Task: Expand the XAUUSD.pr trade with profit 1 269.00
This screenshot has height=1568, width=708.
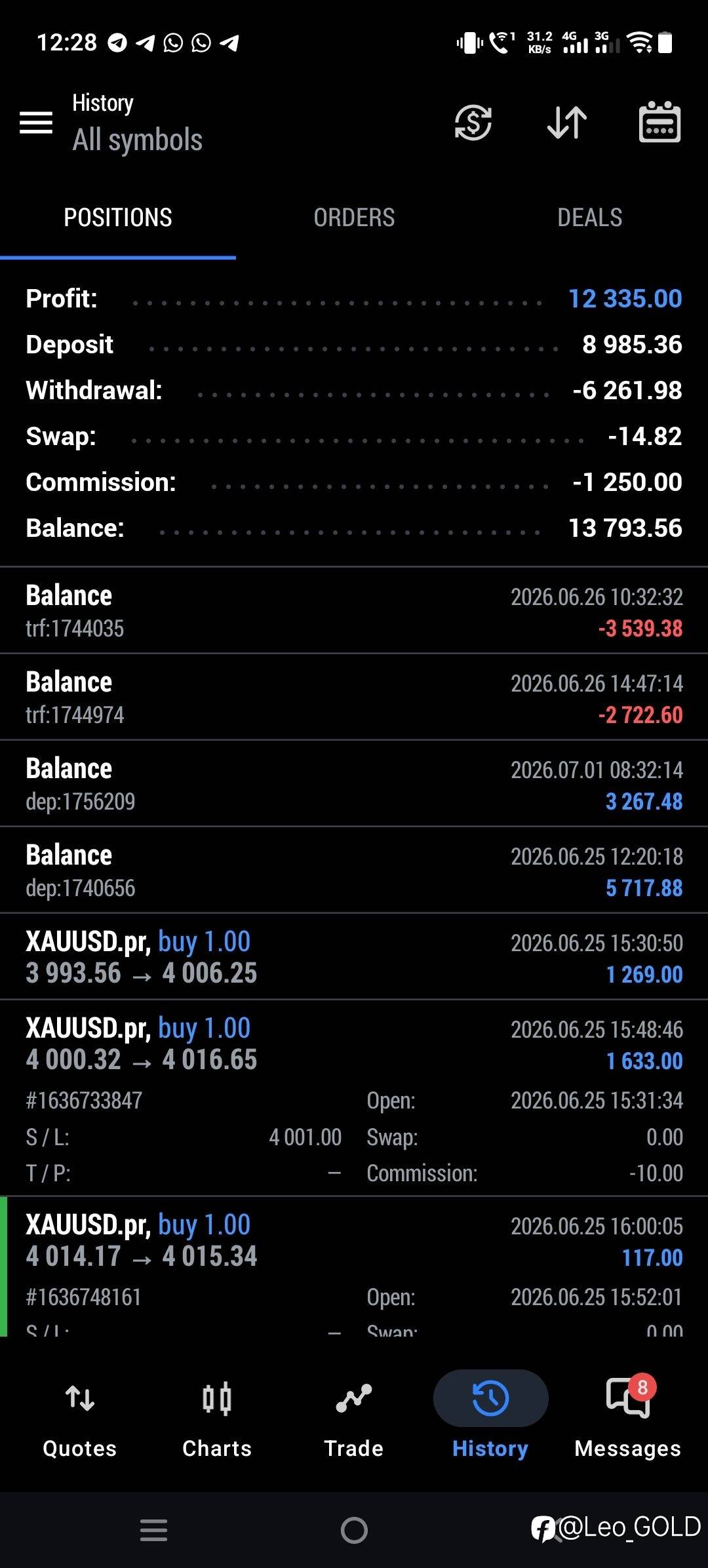Action: [354, 957]
